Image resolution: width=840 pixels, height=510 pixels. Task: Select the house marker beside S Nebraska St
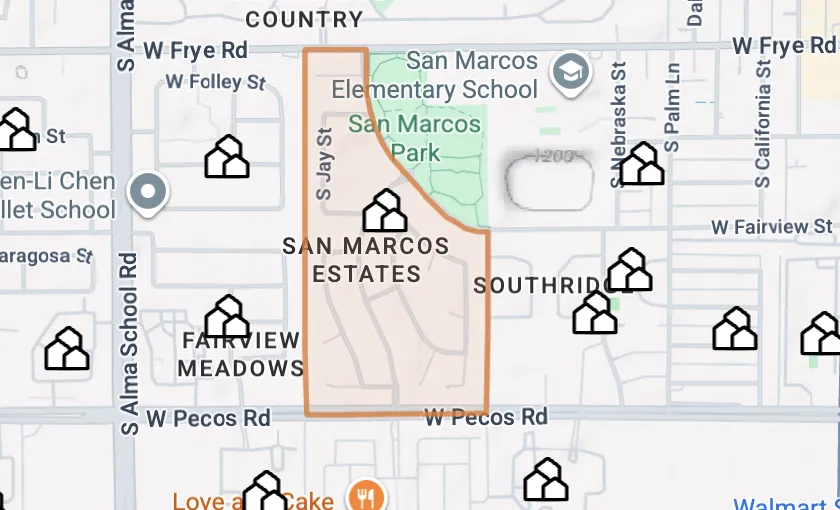(641, 164)
